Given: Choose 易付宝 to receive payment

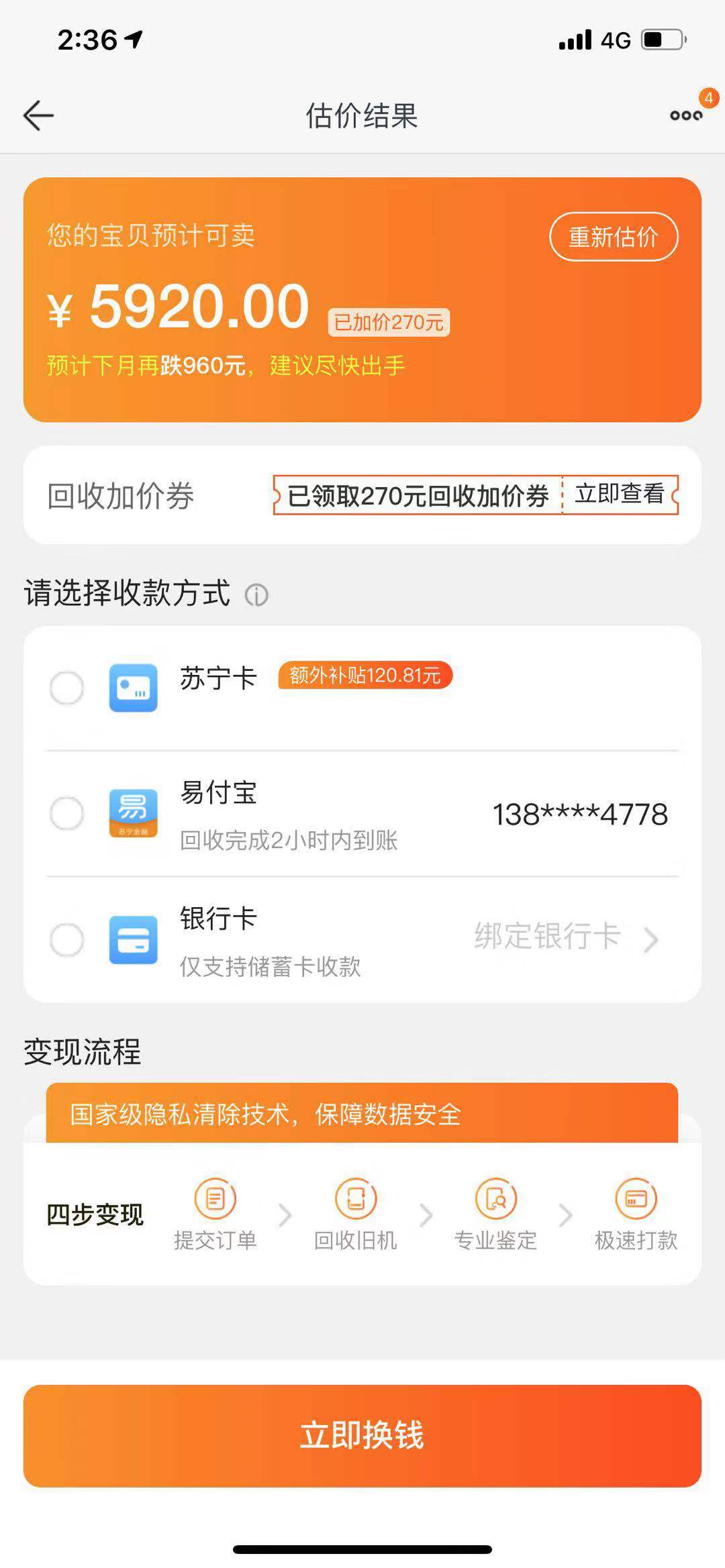Looking at the screenshot, I should point(67,813).
